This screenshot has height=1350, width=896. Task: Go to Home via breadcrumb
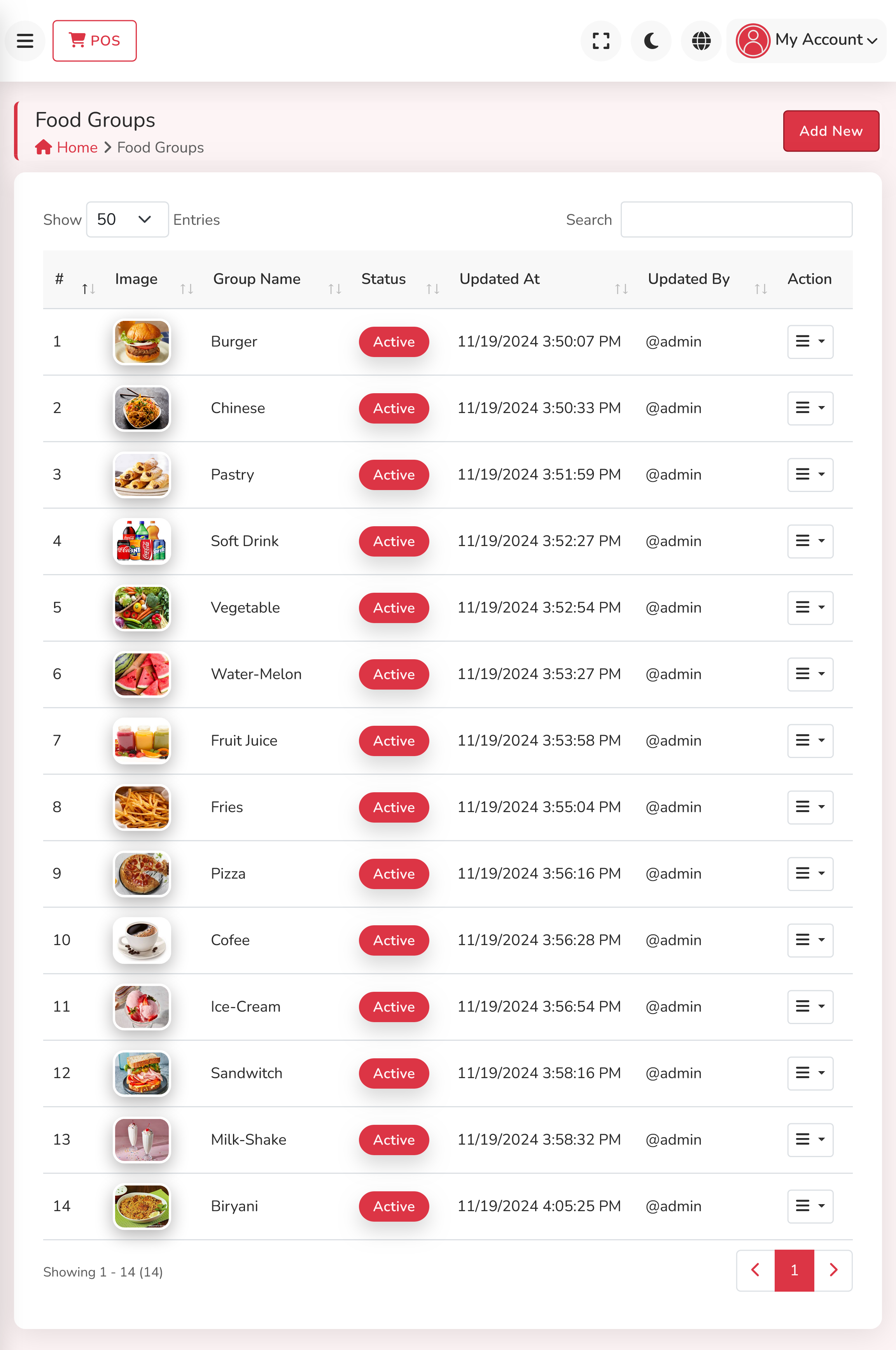click(77, 147)
